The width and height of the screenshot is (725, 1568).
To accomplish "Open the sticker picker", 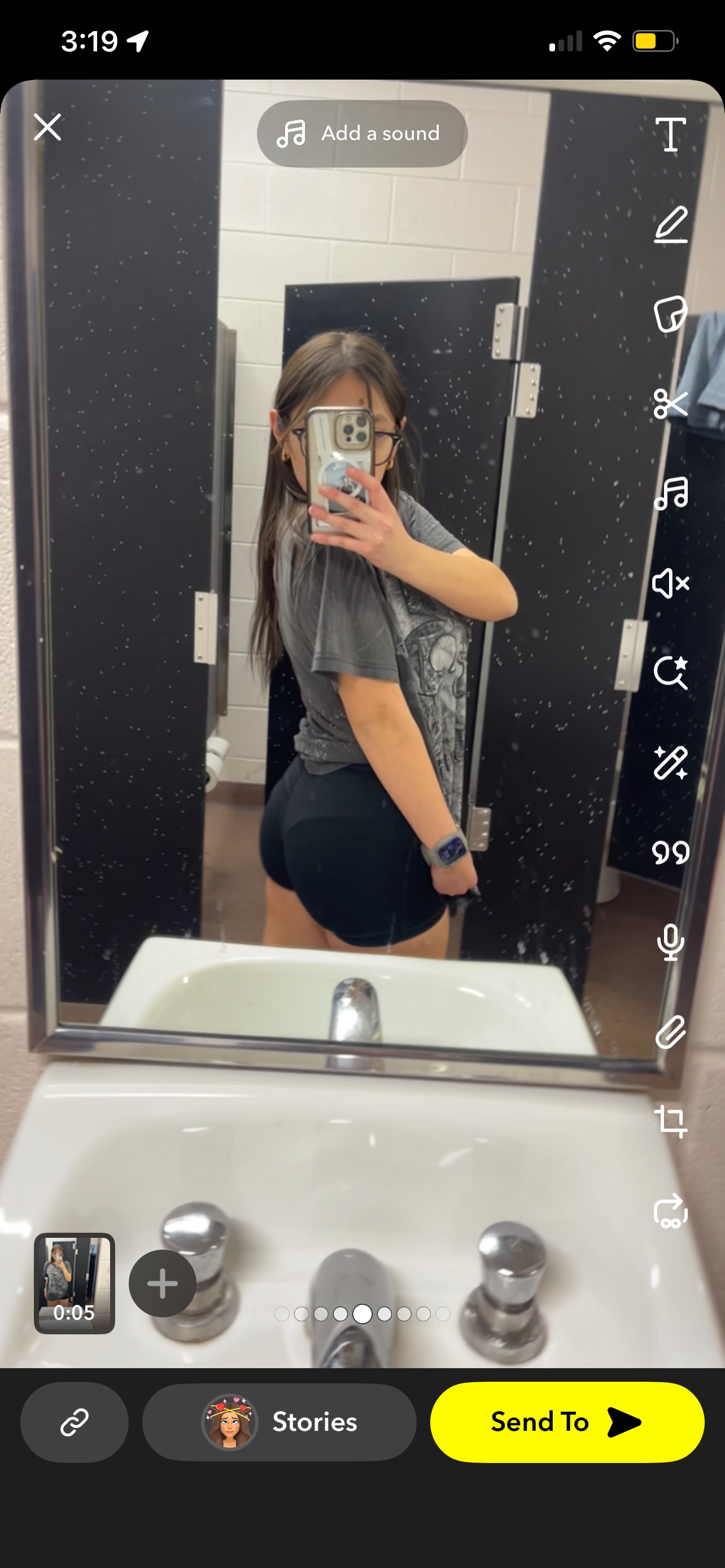I will tap(671, 314).
